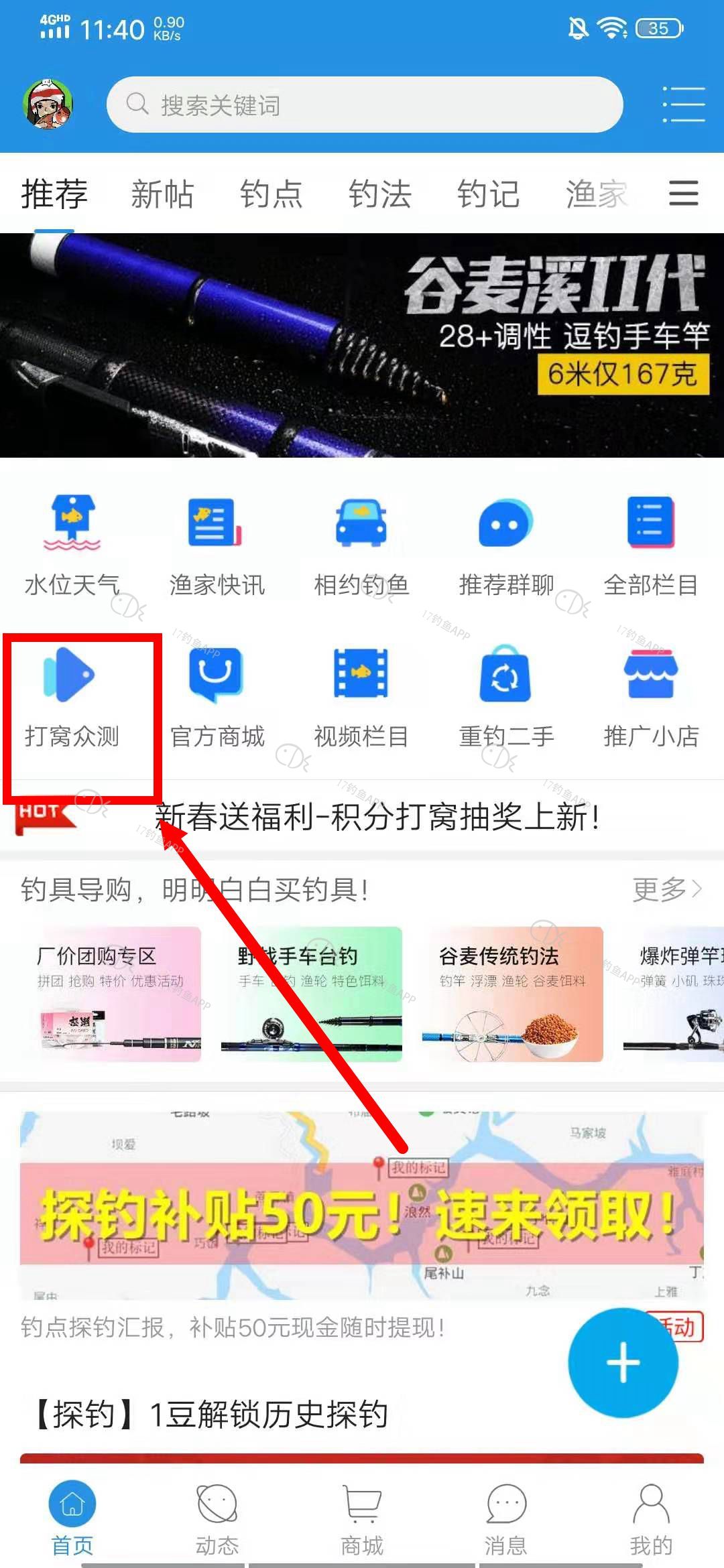724x1568 pixels.
Task: Open the list menu icon beside search
Action: click(x=683, y=105)
